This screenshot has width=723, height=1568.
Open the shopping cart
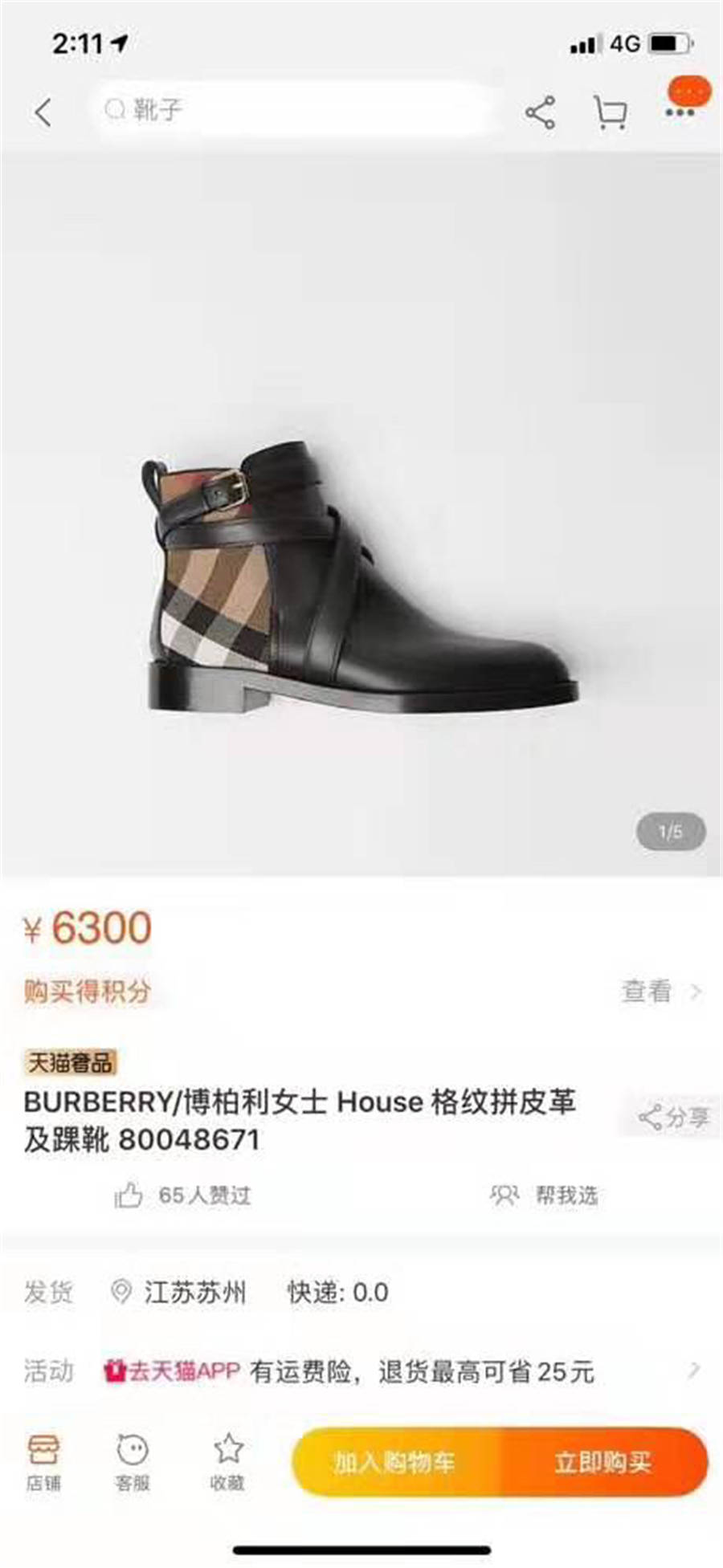pyautogui.click(x=611, y=112)
